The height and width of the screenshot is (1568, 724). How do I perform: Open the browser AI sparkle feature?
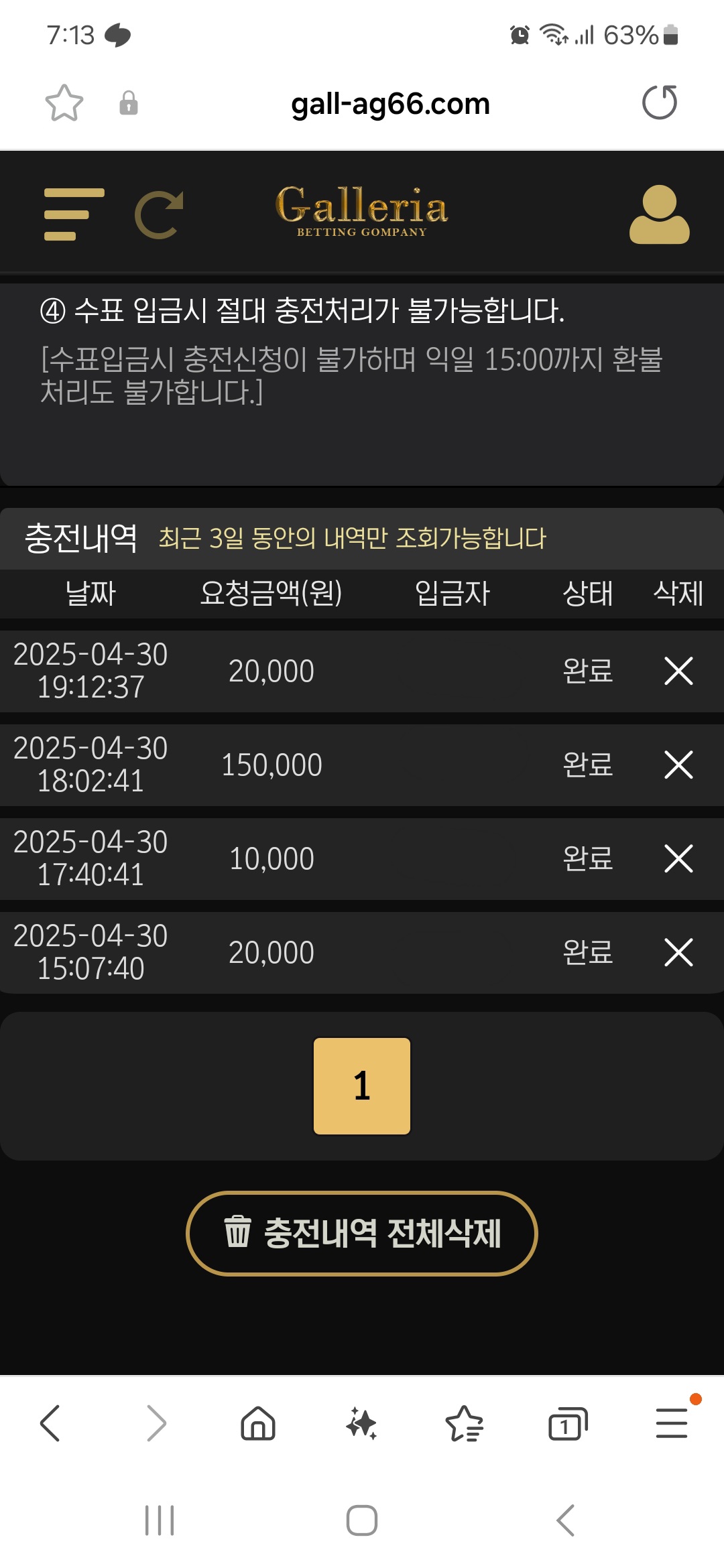(361, 1423)
